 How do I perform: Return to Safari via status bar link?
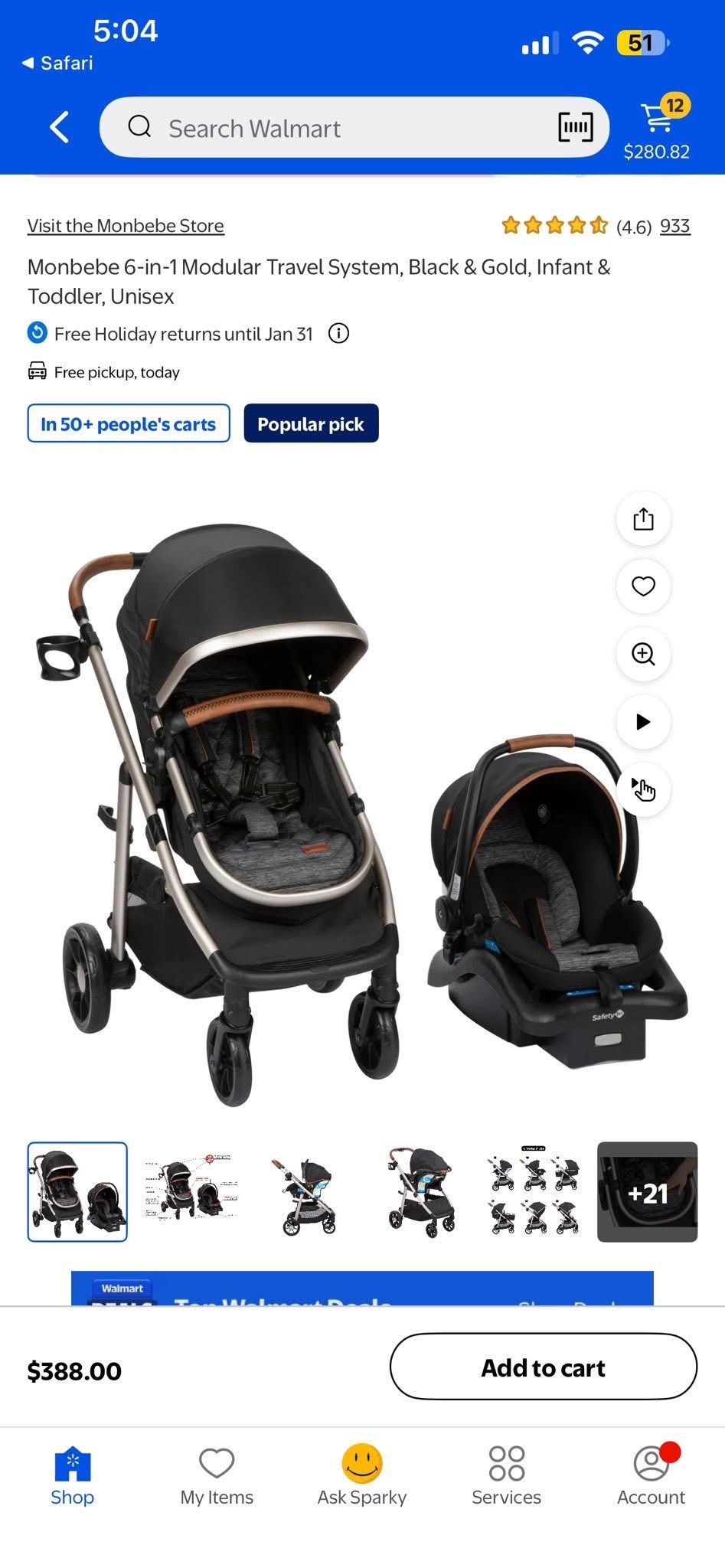click(x=57, y=63)
